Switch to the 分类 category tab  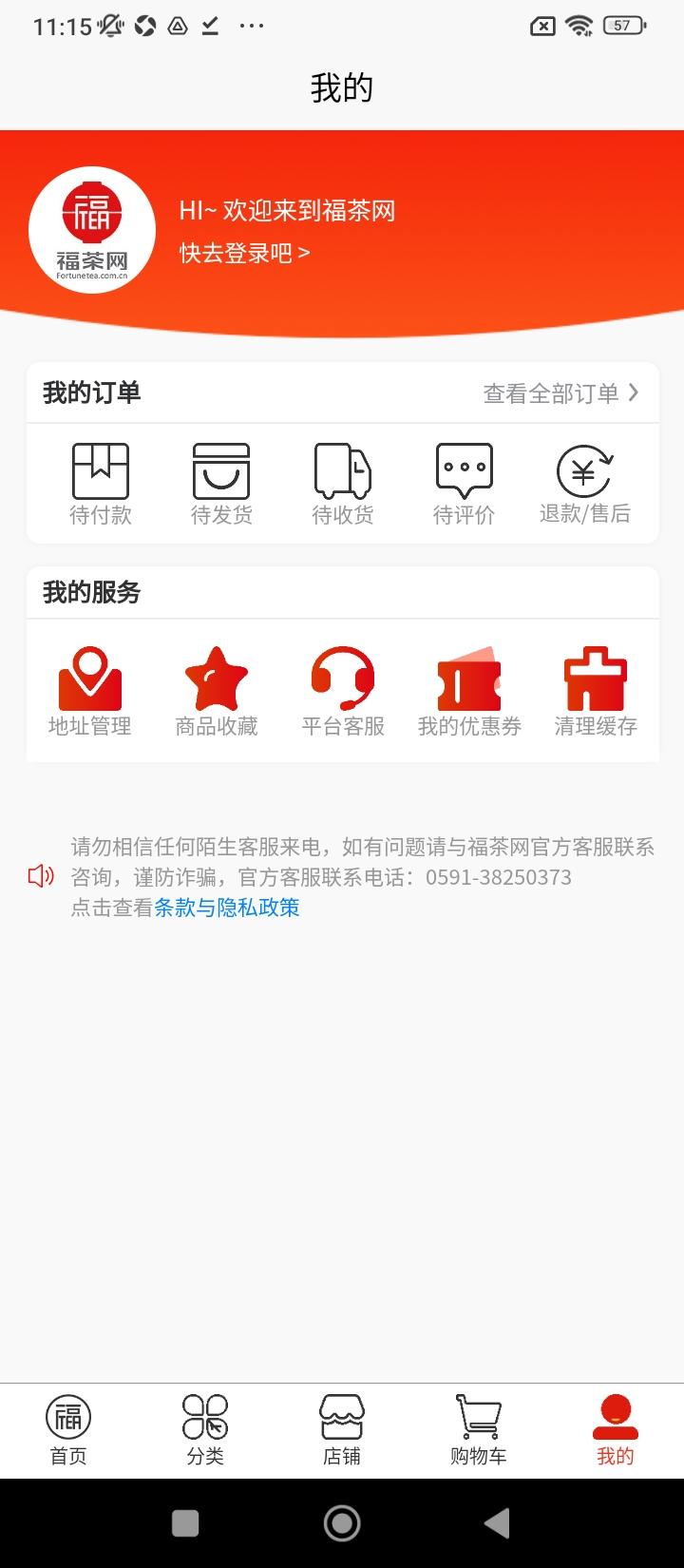[205, 1430]
